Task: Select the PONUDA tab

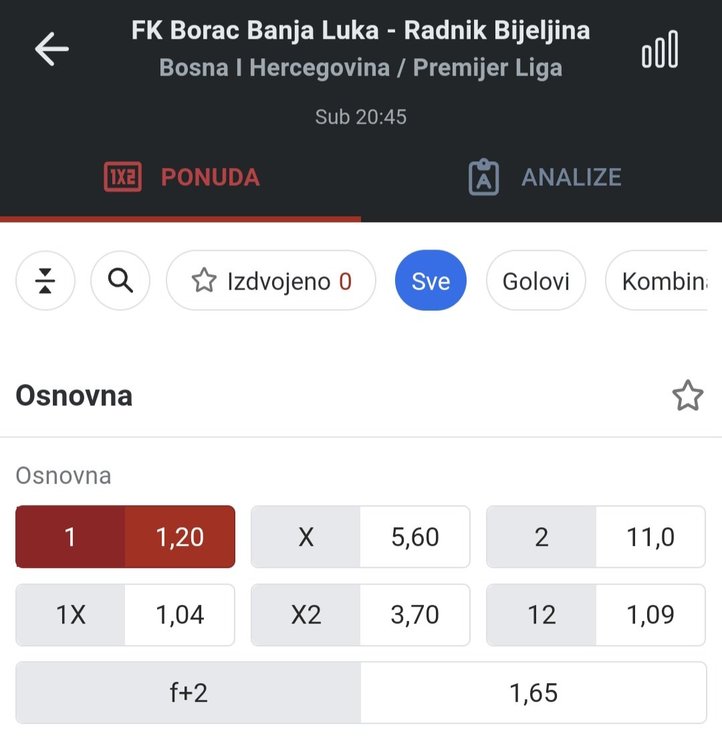Action: 181,177
